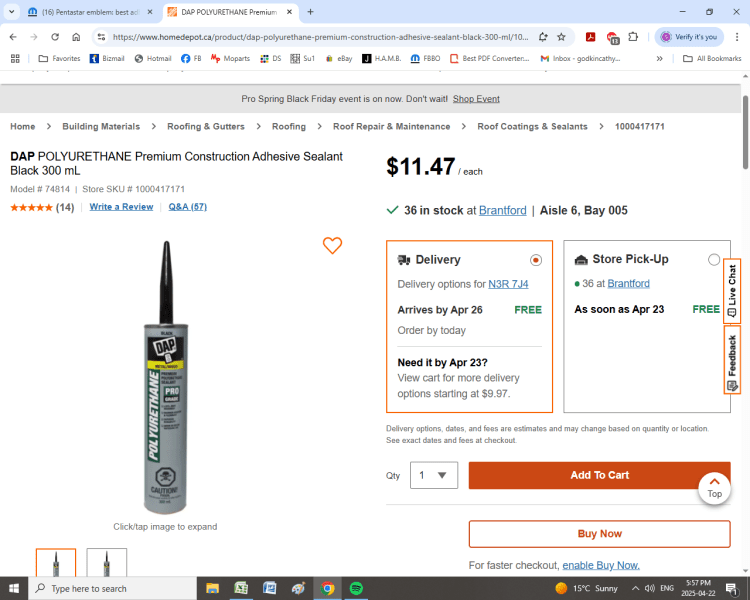Add To Cart the DAP sealant
Screen dimensions: 750x600
pyautogui.click(x=599, y=475)
